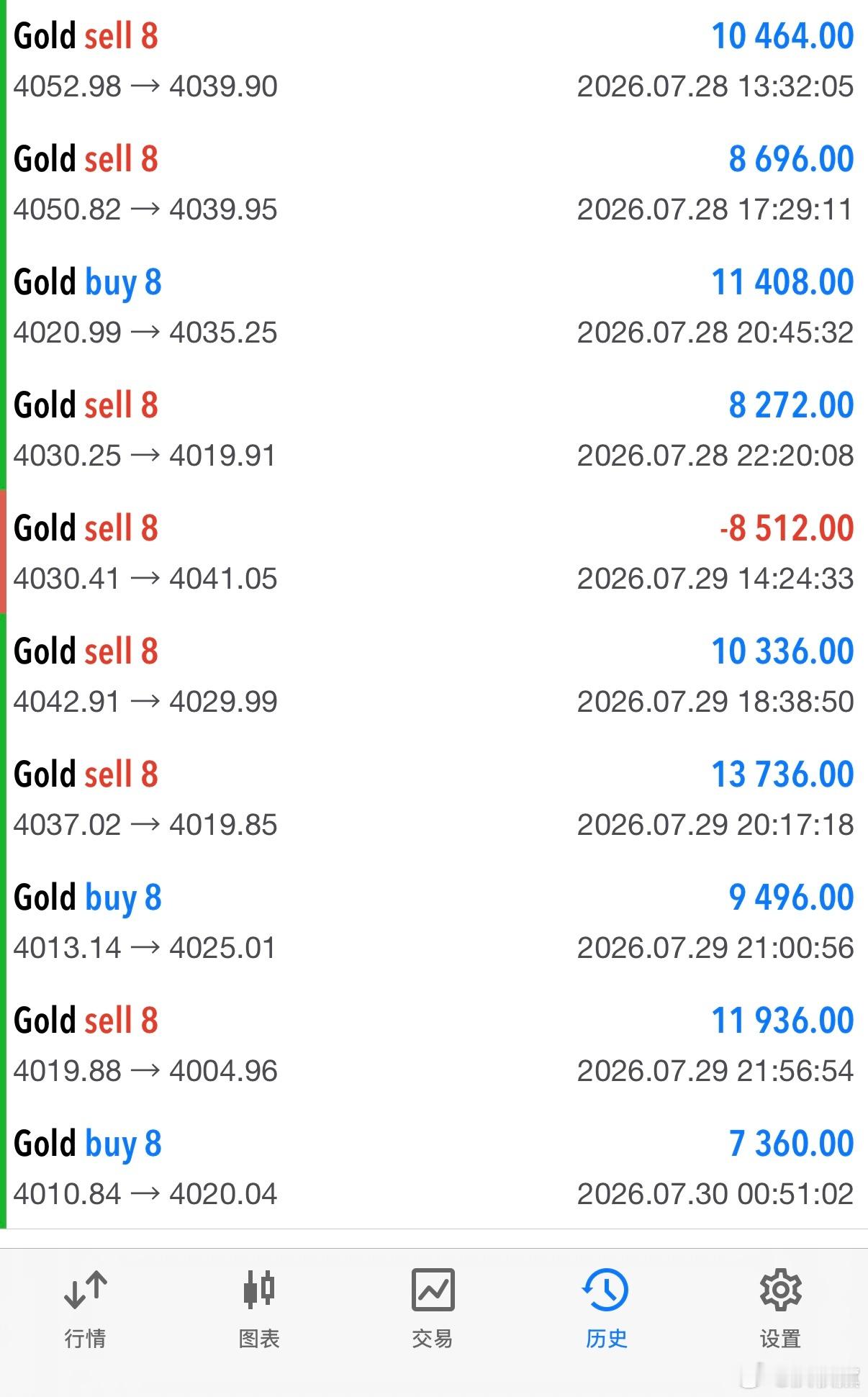Viewport: 868px width, 1397px height.
Task: Expand the Gold buy trade with profit 11 408.00
Action: point(434,307)
